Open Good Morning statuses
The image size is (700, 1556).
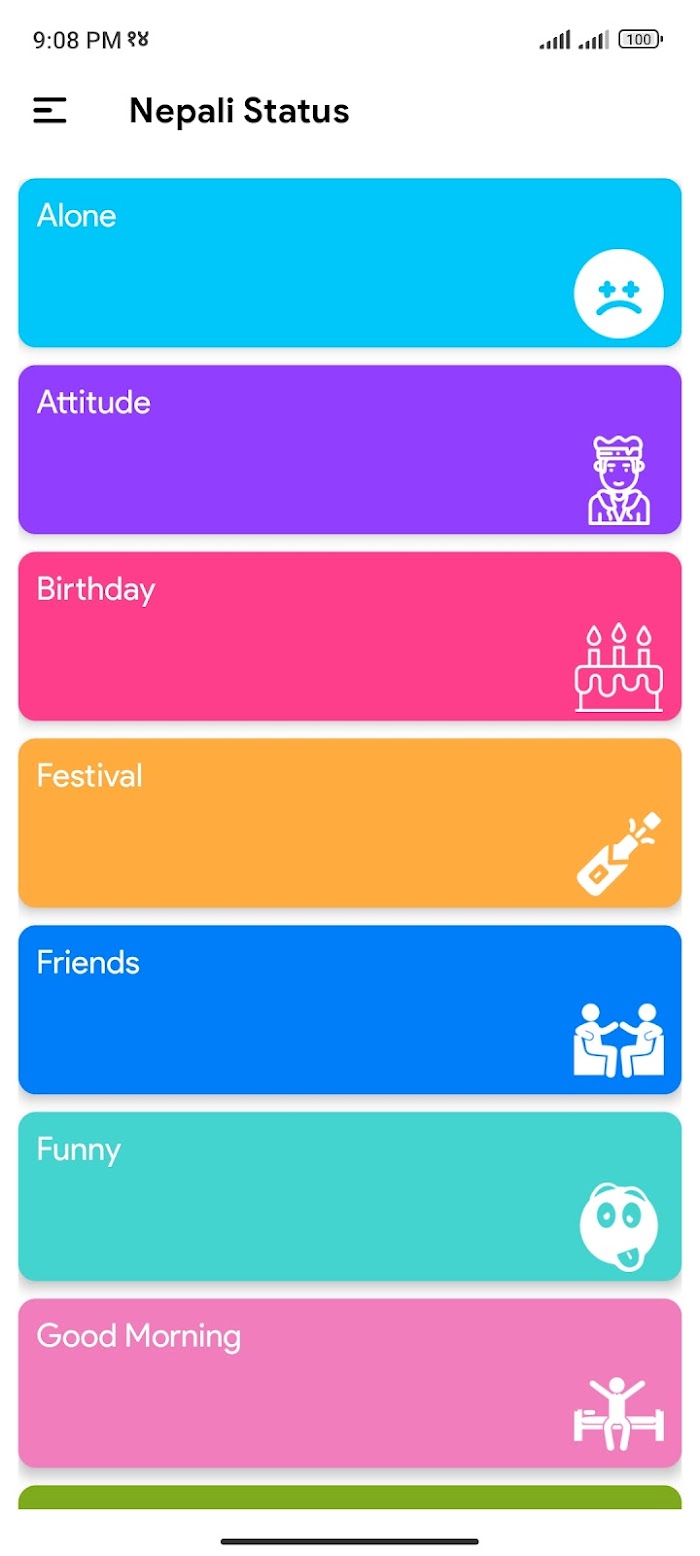point(350,1383)
